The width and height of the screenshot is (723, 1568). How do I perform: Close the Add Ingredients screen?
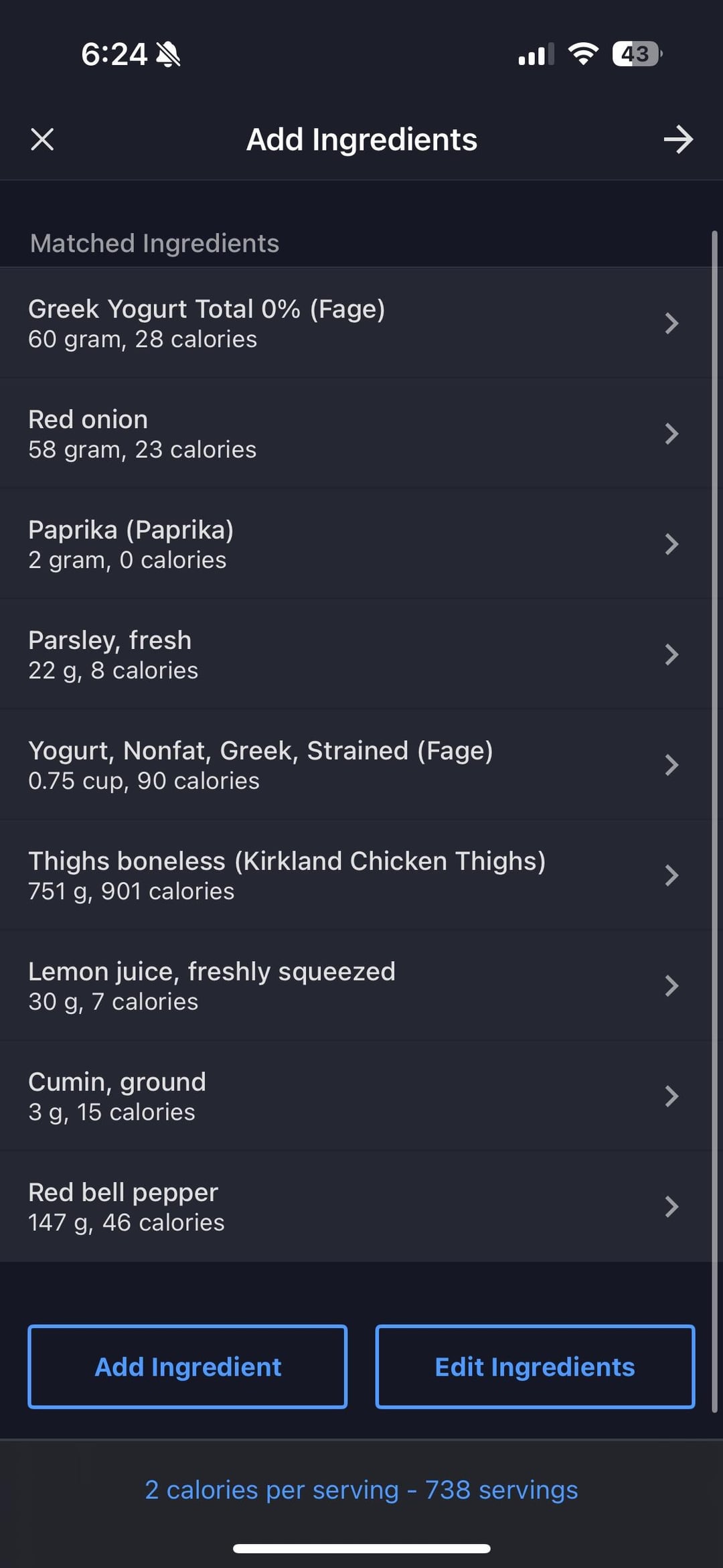click(42, 139)
